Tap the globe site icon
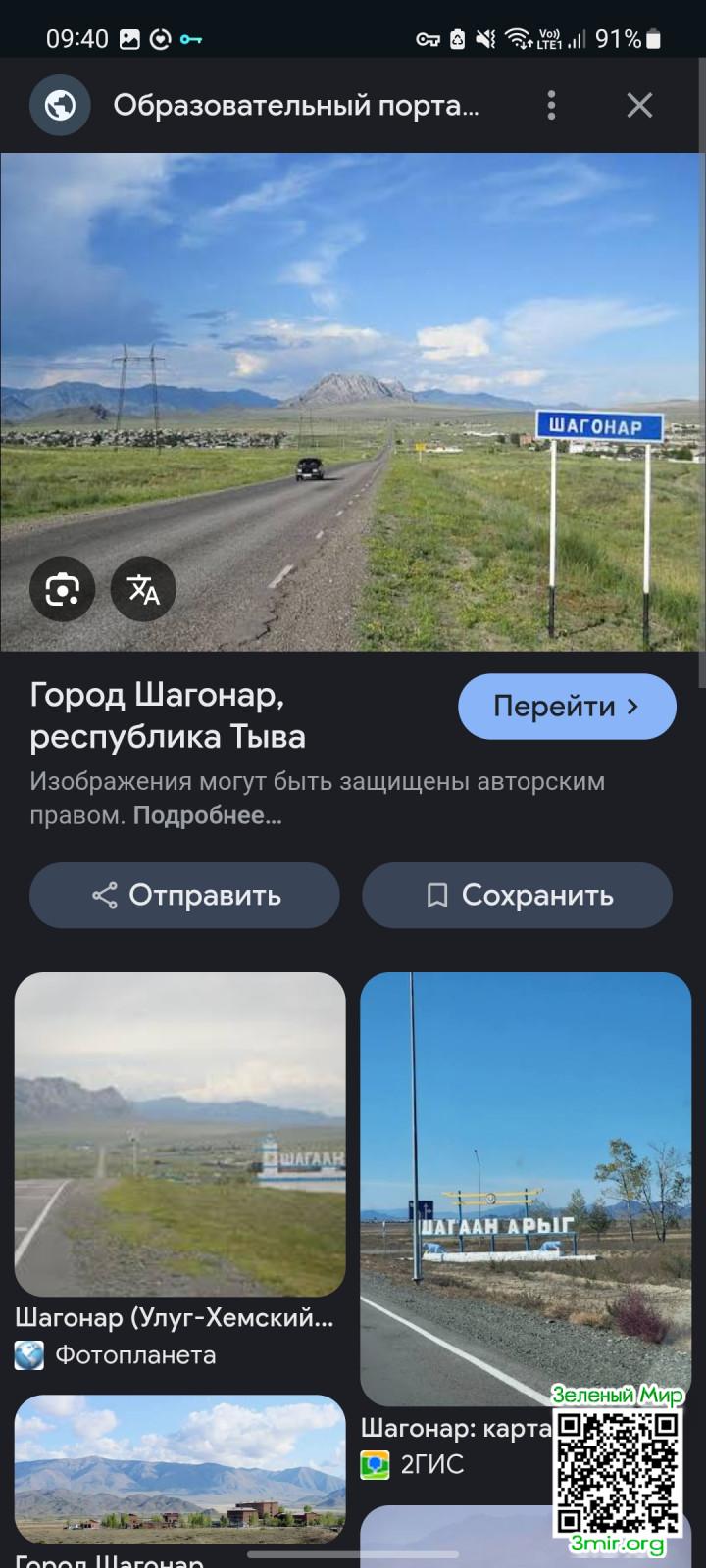This screenshot has height=1568, width=706. click(x=60, y=105)
